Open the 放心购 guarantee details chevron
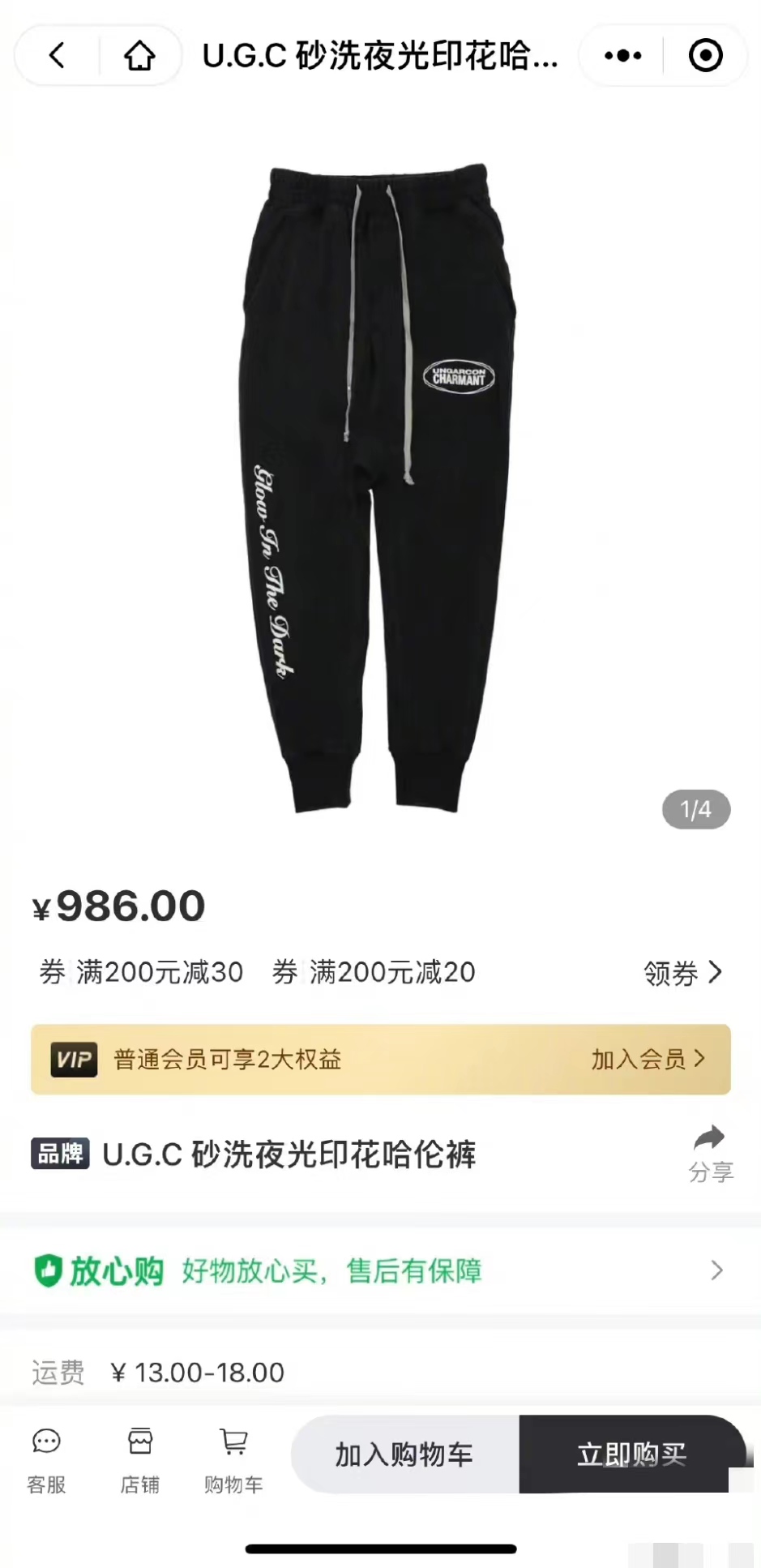 [x=715, y=1271]
